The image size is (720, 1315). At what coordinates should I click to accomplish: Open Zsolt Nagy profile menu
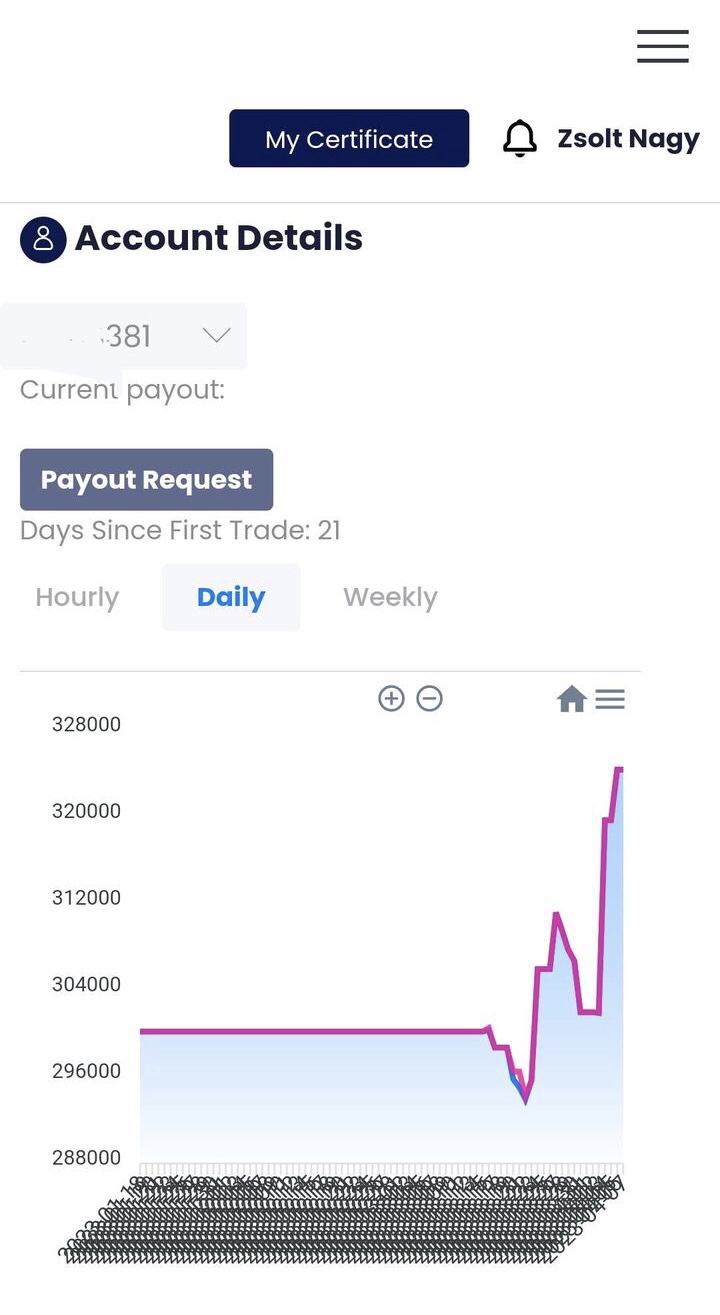[628, 139]
